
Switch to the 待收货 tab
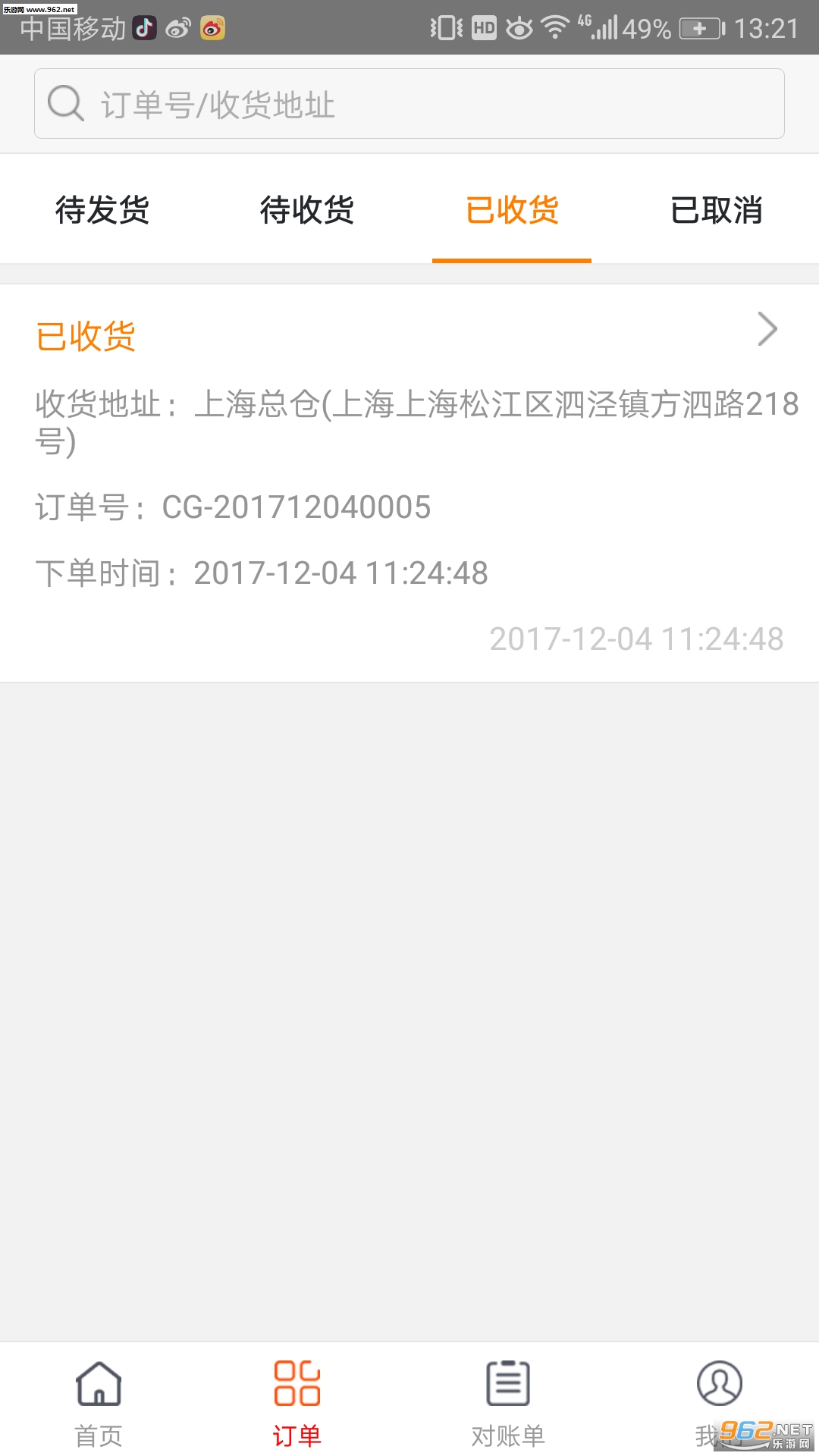tap(307, 210)
